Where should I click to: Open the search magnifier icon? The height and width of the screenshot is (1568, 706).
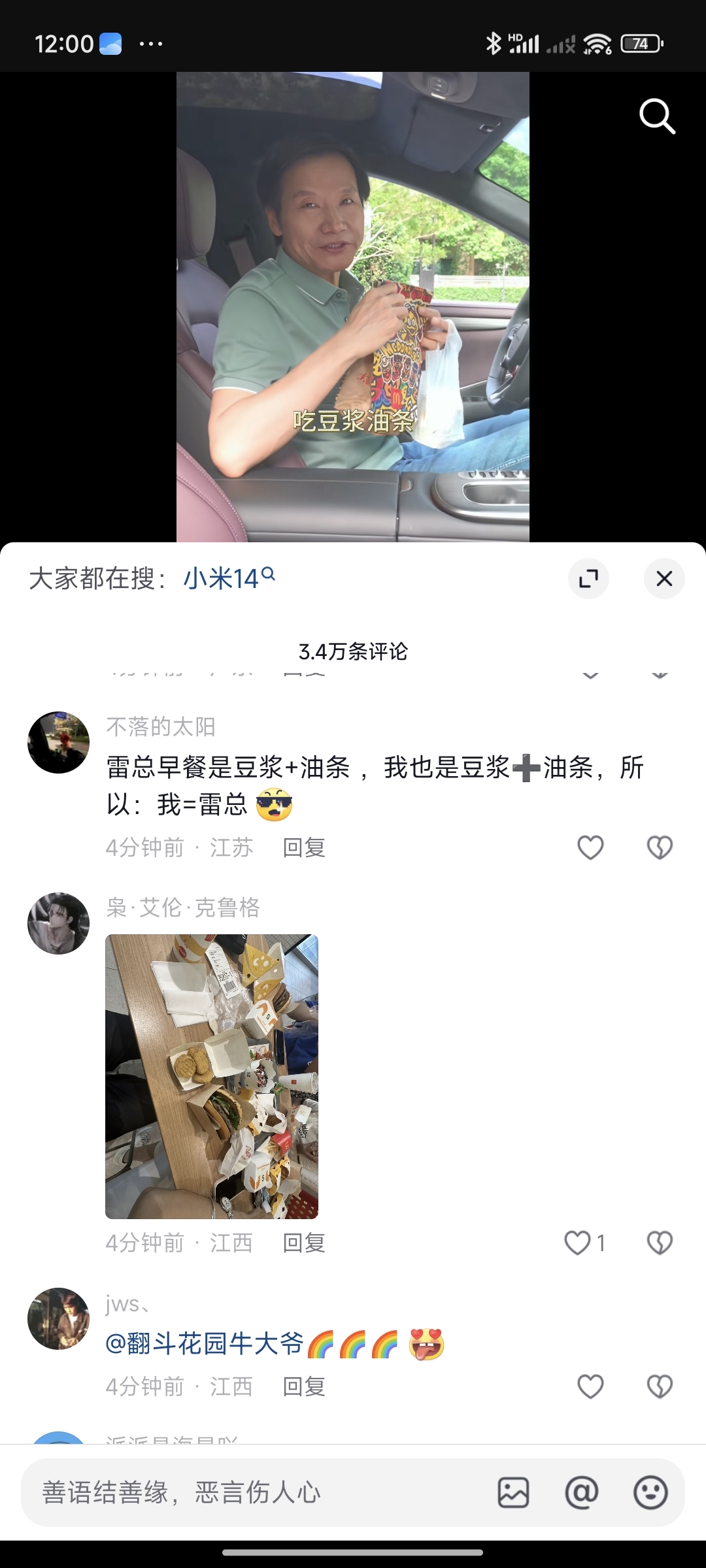658,116
